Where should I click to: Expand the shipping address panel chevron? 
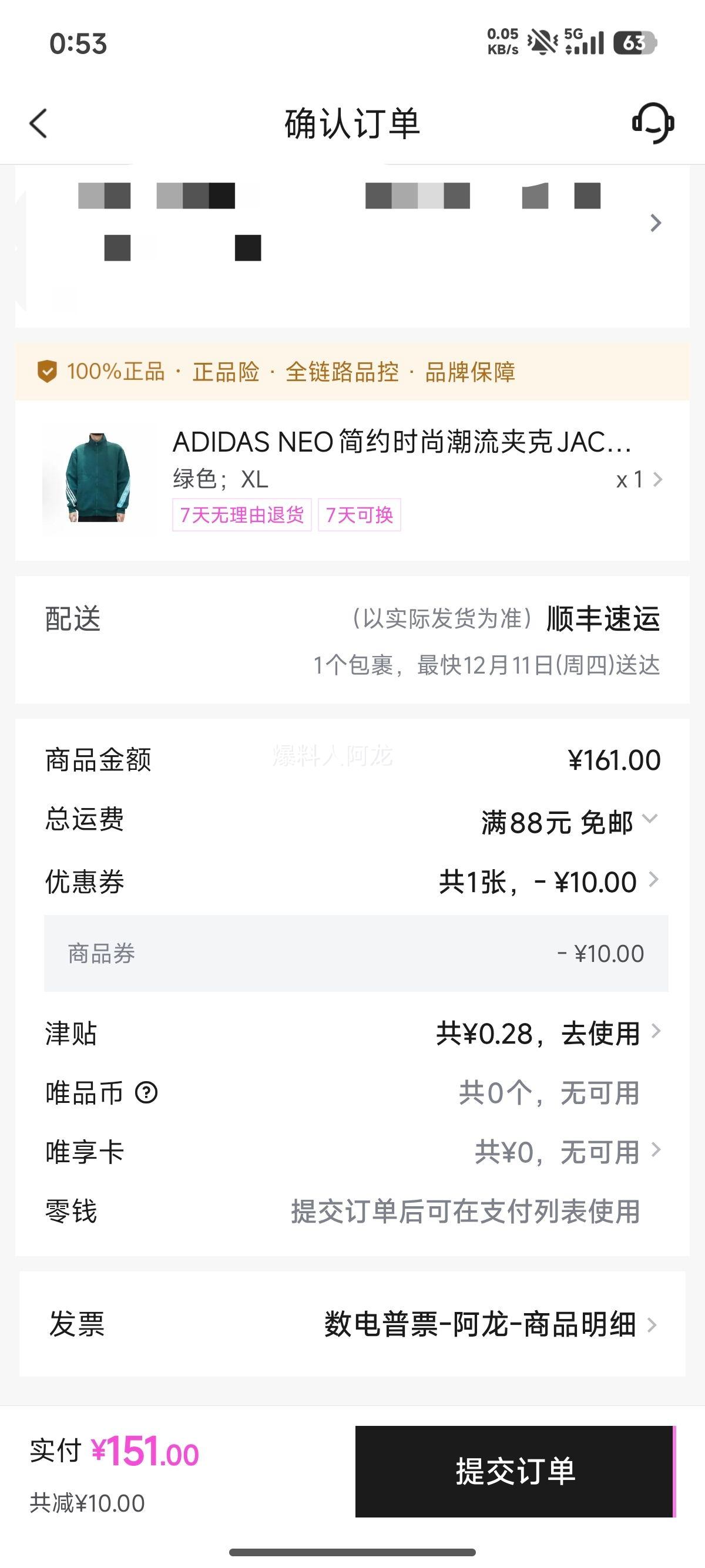(x=656, y=223)
